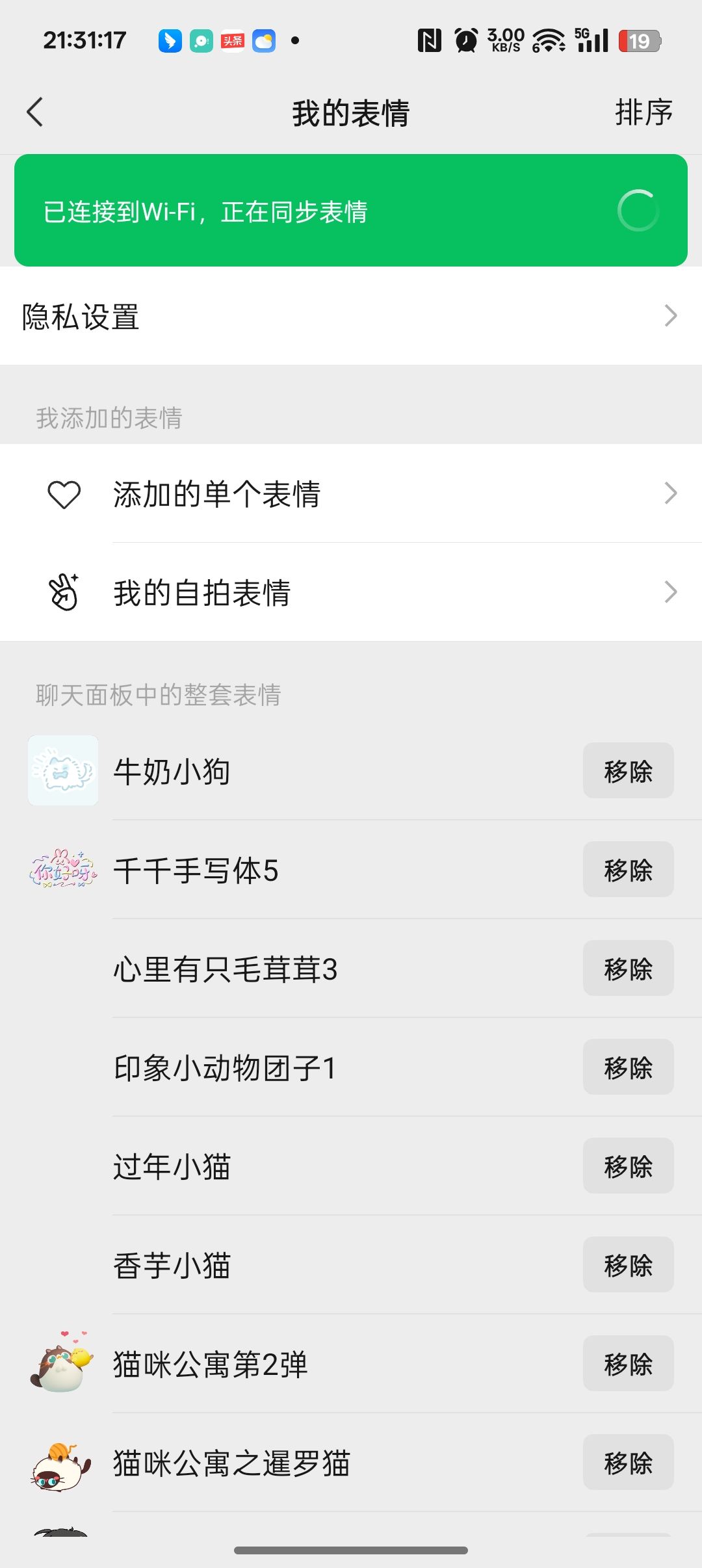This screenshot has height=1568, width=702.
Task: Open 排序 to reorder stickers
Action: pyautogui.click(x=643, y=112)
